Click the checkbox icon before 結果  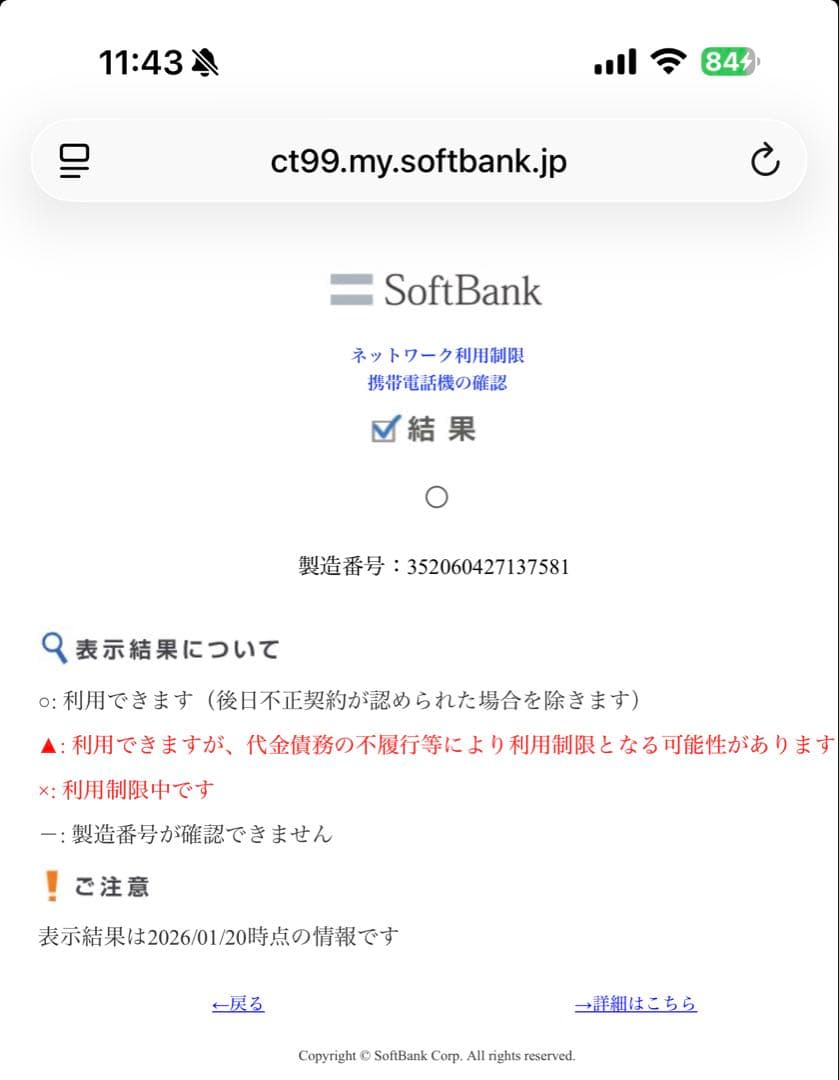click(383, 428)
